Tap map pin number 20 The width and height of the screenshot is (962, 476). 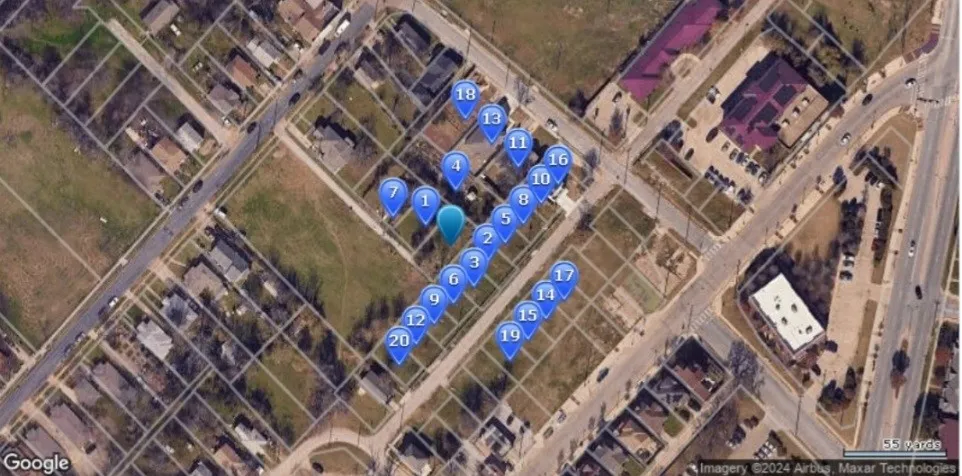(x=399, y=341)
